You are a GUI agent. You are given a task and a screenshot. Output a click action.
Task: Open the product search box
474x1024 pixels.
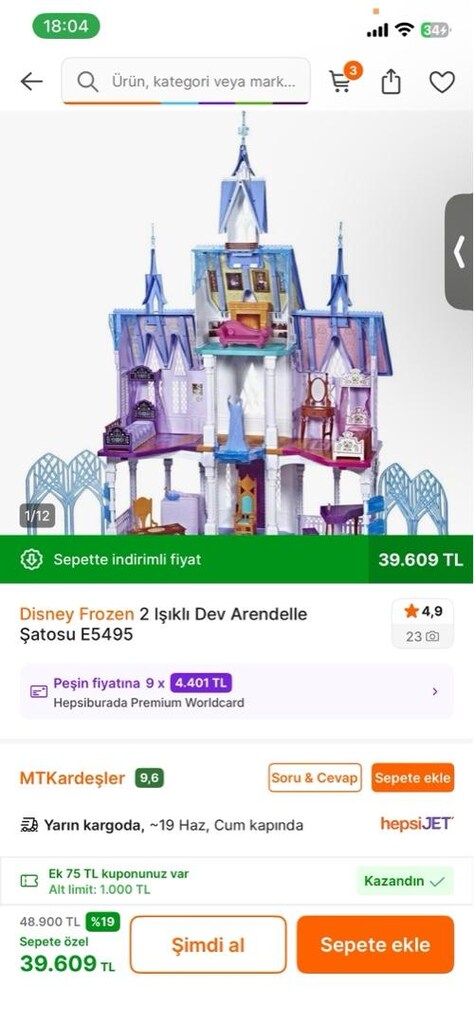186,81
